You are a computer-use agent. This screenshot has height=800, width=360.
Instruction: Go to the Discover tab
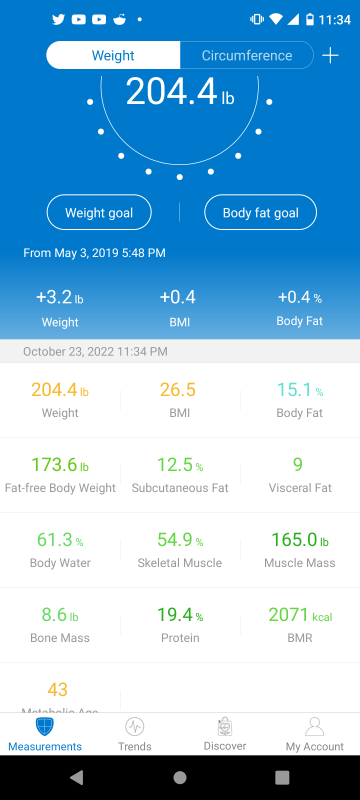[225, 734]
